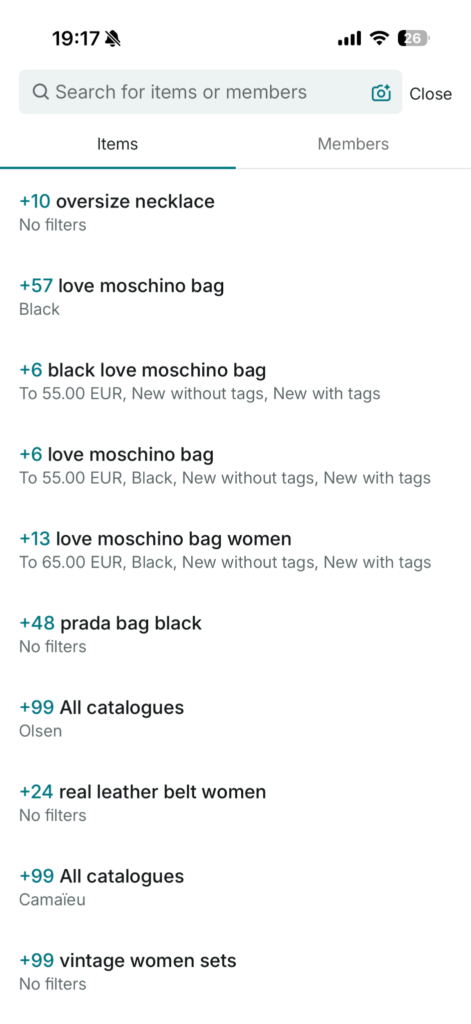Image resolution: width=471 pixels, height=1024 pixels.
Task: Open All catalogues search for Olsen
Action: click(235, 718)
